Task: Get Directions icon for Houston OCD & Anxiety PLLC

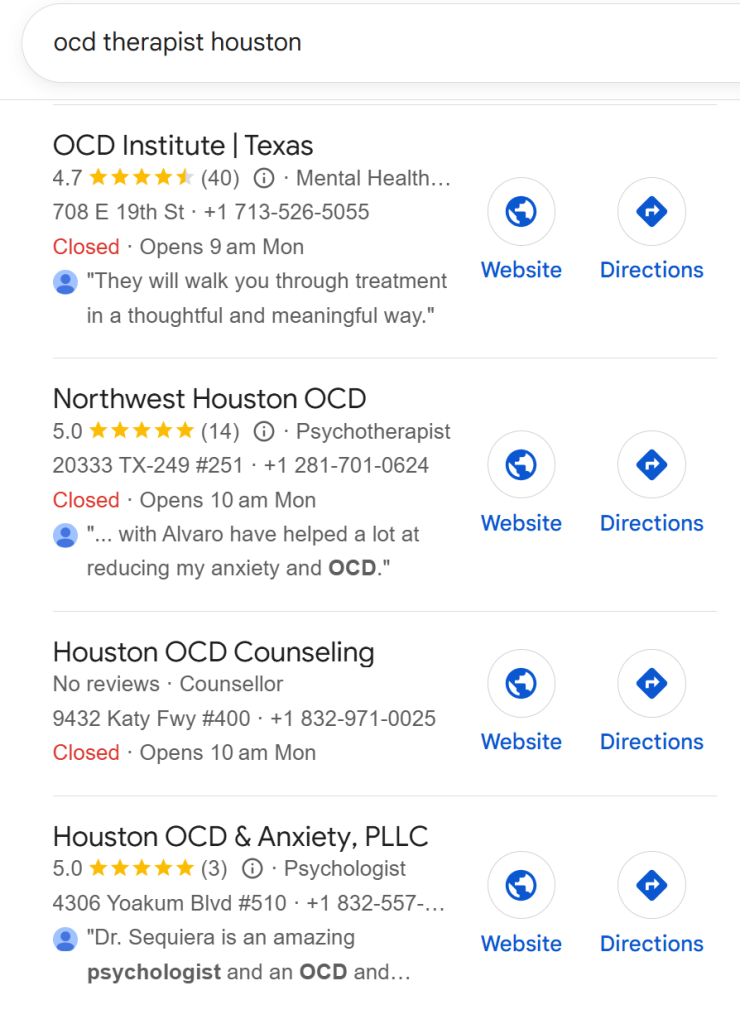Action: (651, 885)
